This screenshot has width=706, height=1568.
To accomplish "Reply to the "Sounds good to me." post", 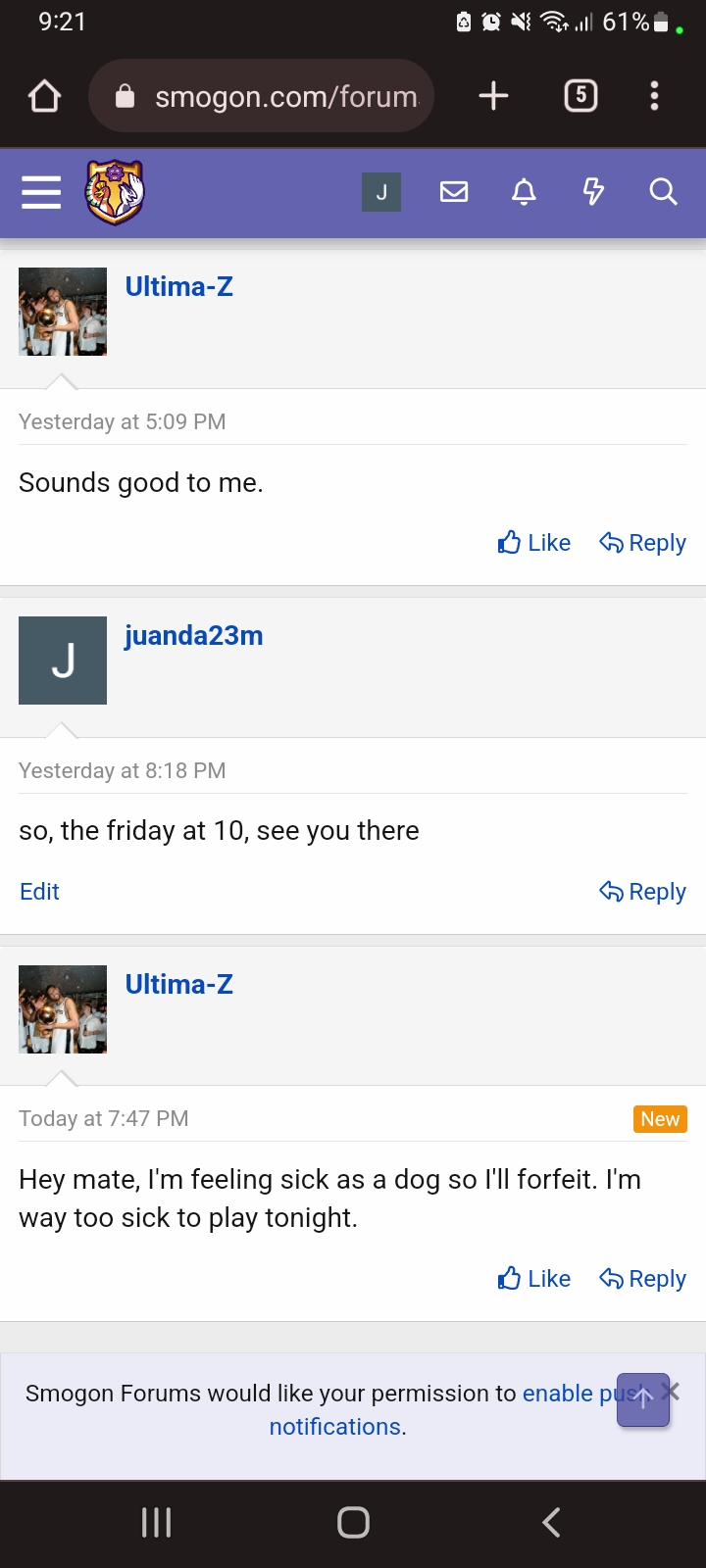I will pyautogui.click(x=643, y=543).
